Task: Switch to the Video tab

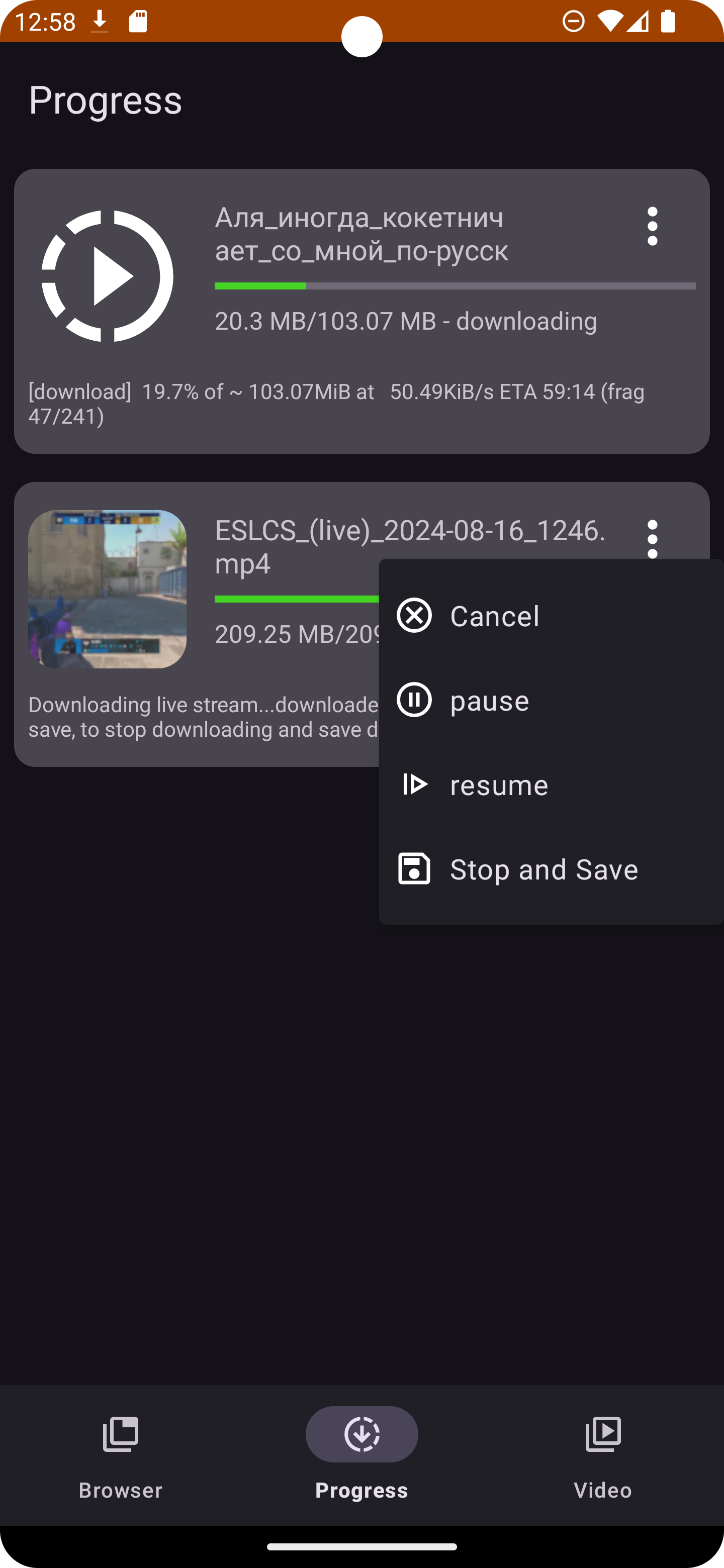Action: click(x=603, y=1457)
